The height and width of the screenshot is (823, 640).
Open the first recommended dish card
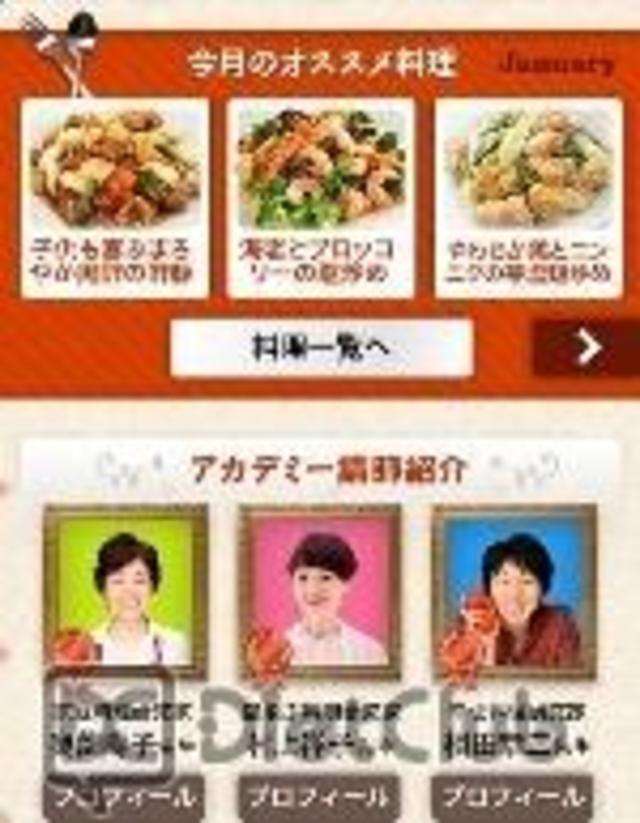[115, 198]
